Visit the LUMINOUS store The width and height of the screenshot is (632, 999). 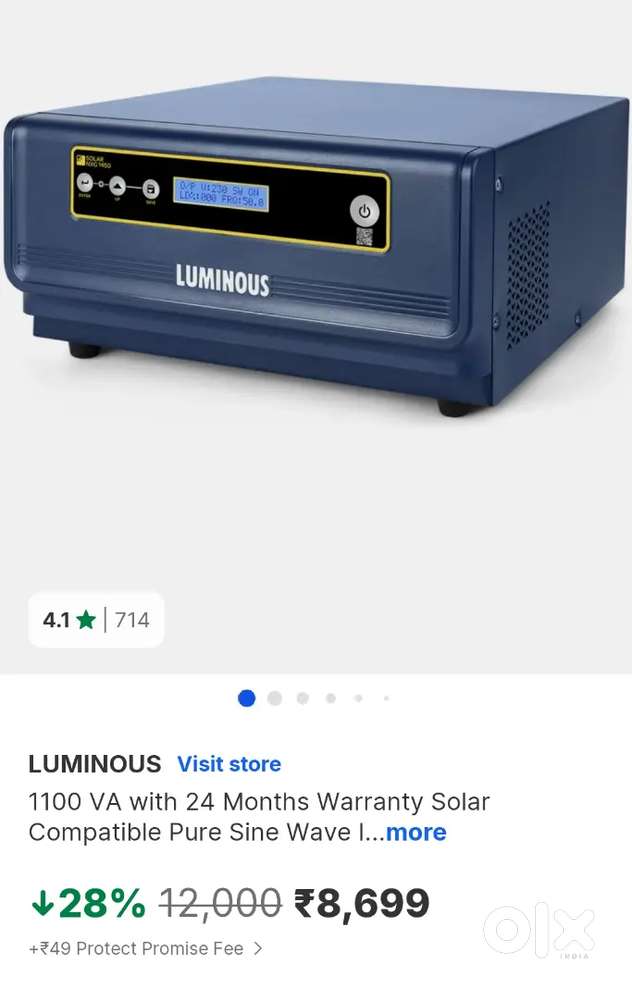click(x=229, y=764)
